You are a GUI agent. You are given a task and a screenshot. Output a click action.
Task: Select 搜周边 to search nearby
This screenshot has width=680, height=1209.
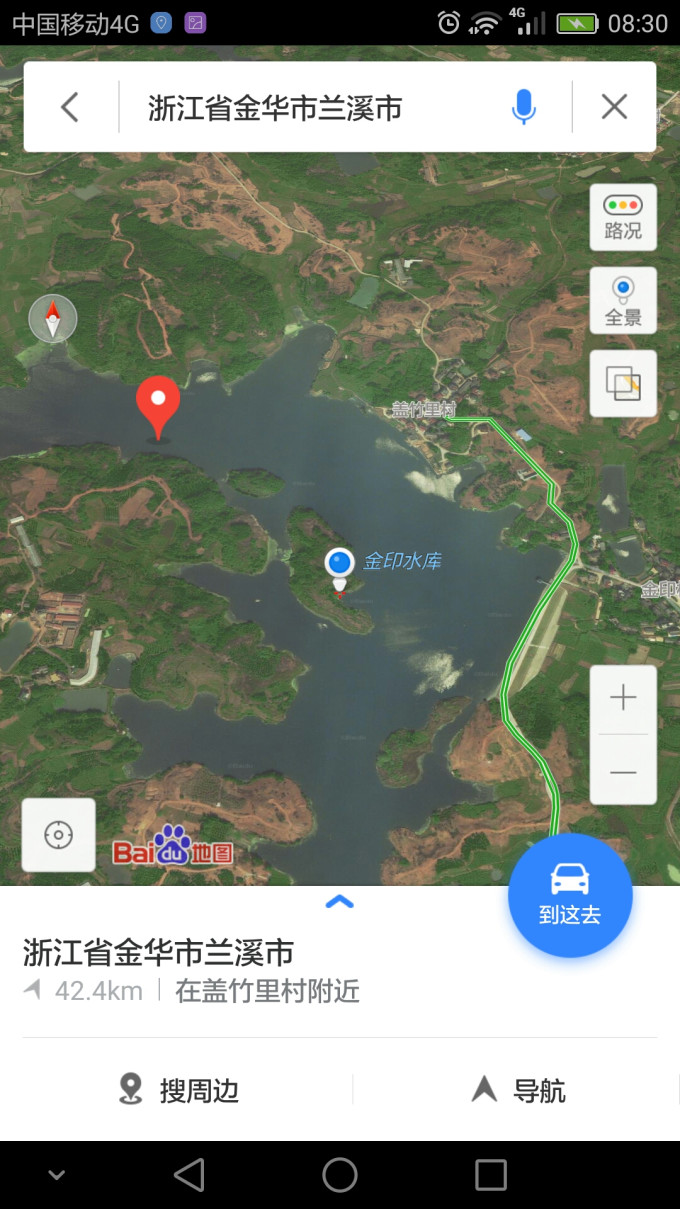[x=180, y=1089]
